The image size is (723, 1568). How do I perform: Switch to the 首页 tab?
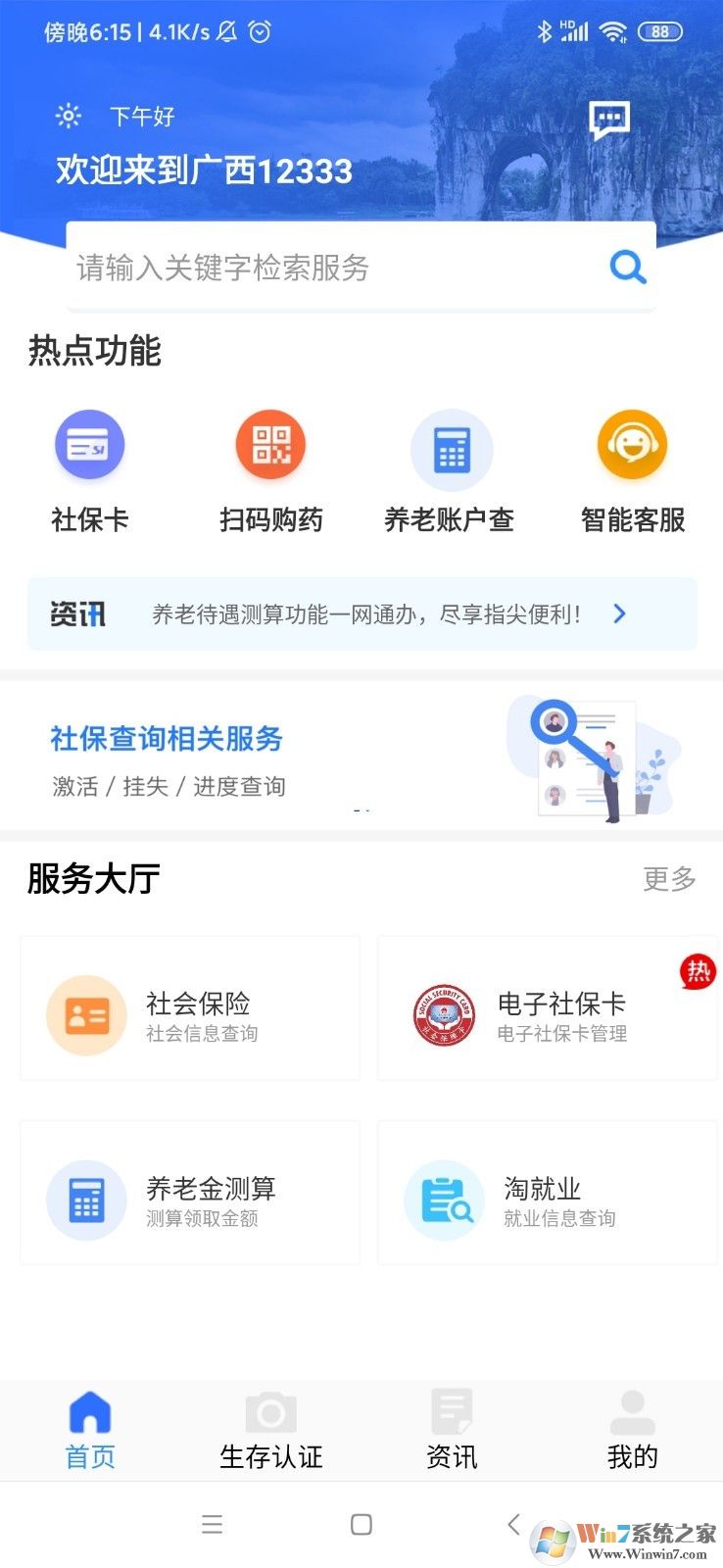click(x=90, y=1431)
